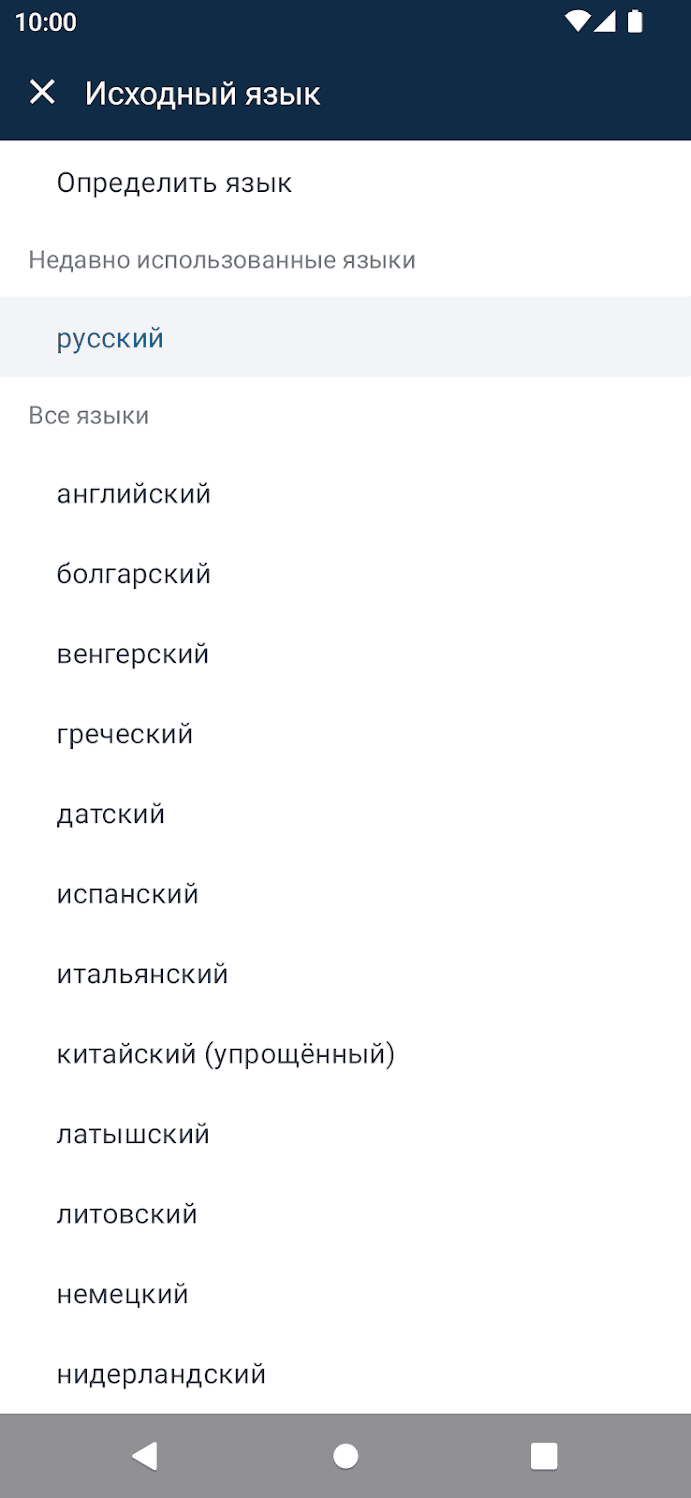Select немецкий as source language
Image resolution: width=691 pixels, height=1498 pixels.
[123, 1294]
